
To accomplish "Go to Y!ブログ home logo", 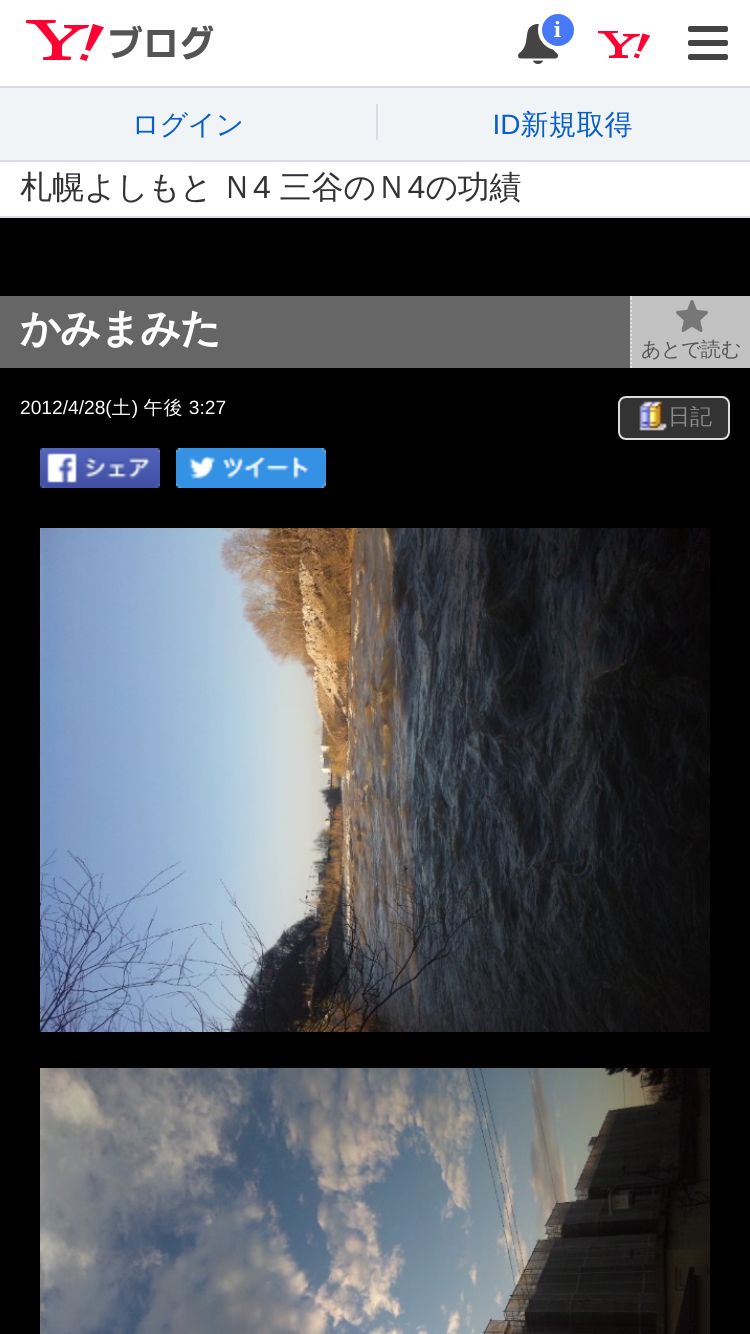I will [119, 42].
